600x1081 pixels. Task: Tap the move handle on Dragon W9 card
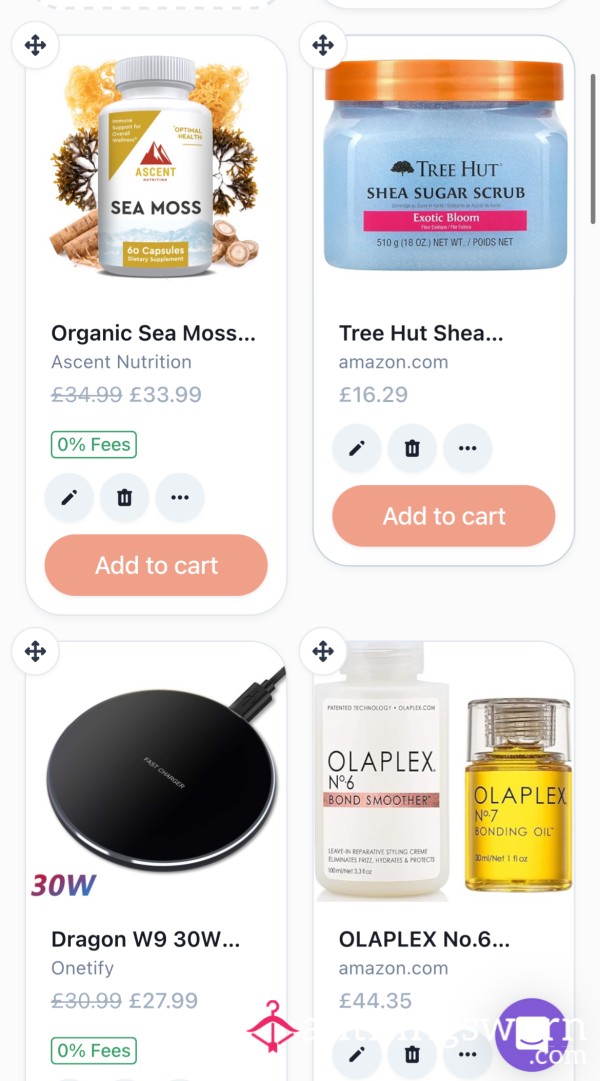pyautogui.click(x=35, y=651)
